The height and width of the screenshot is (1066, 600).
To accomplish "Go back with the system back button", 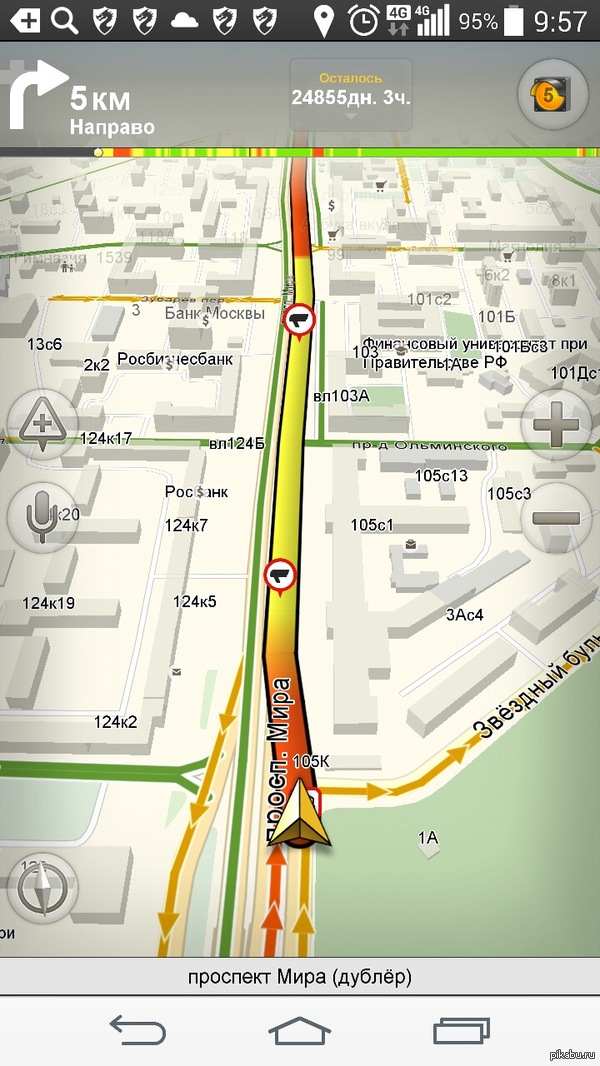I will 137,1029.
